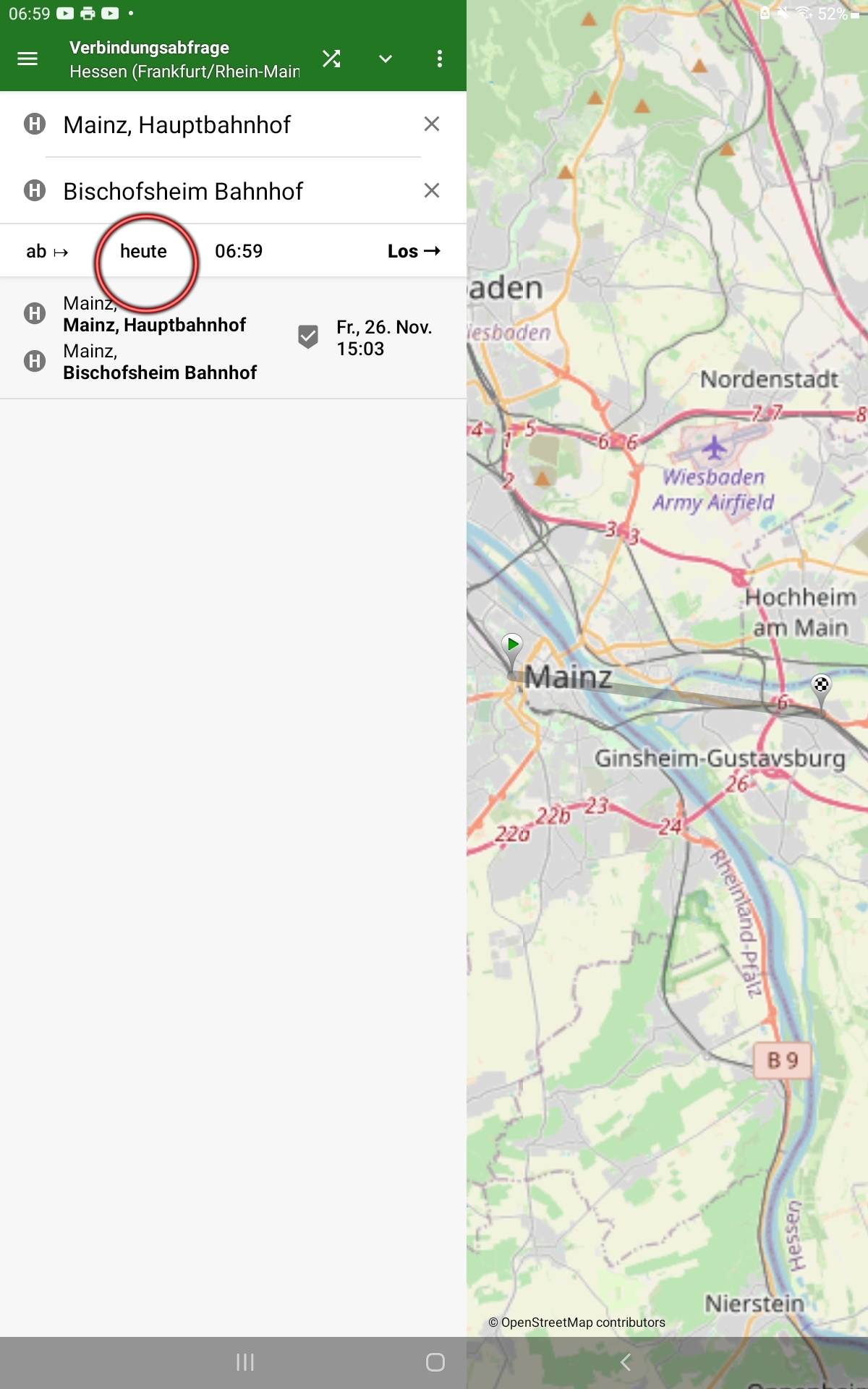
Task: Open the saved Mainz to Bischofsheim query
Action: pos(233,338)
